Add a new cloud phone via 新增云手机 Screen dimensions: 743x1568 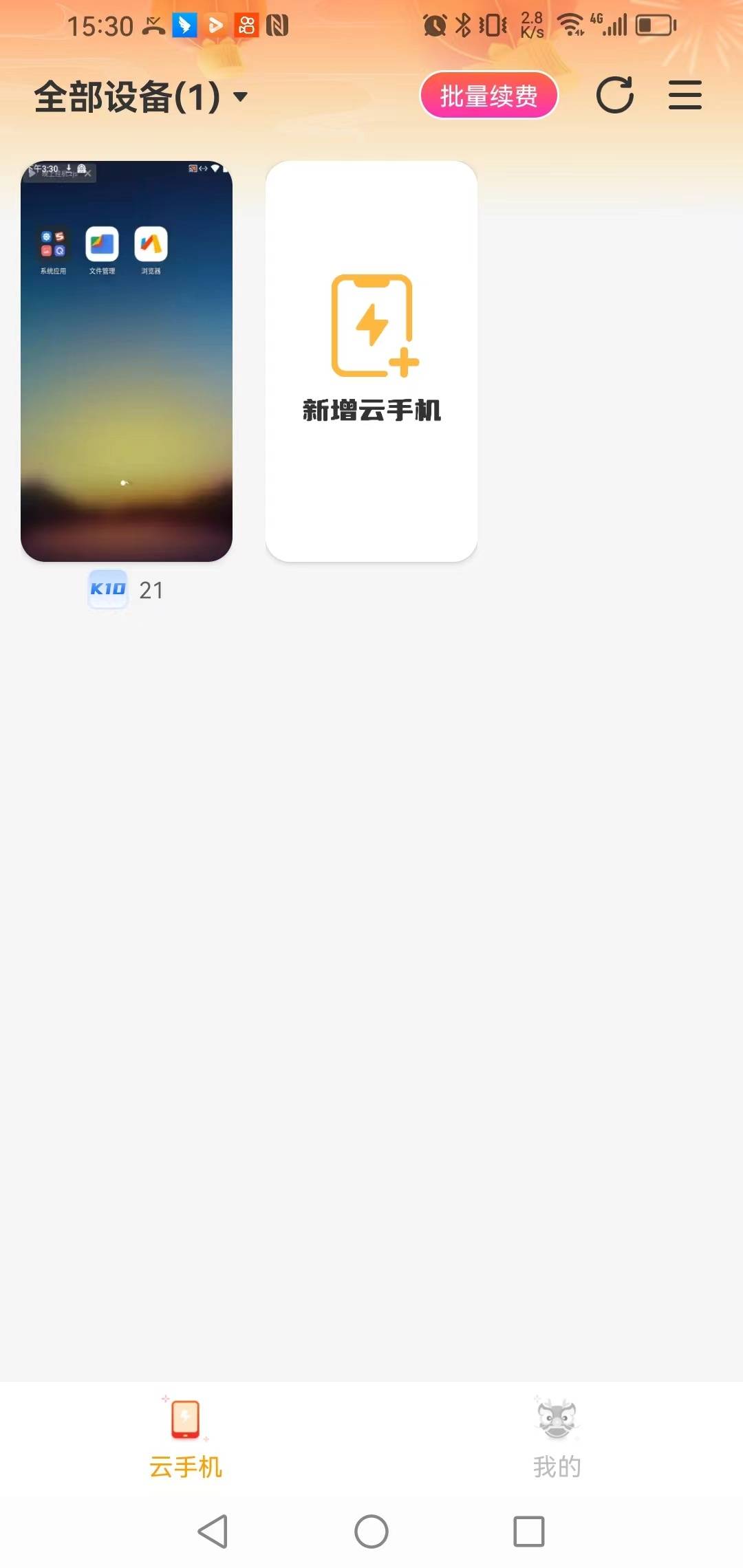point(371,361)
